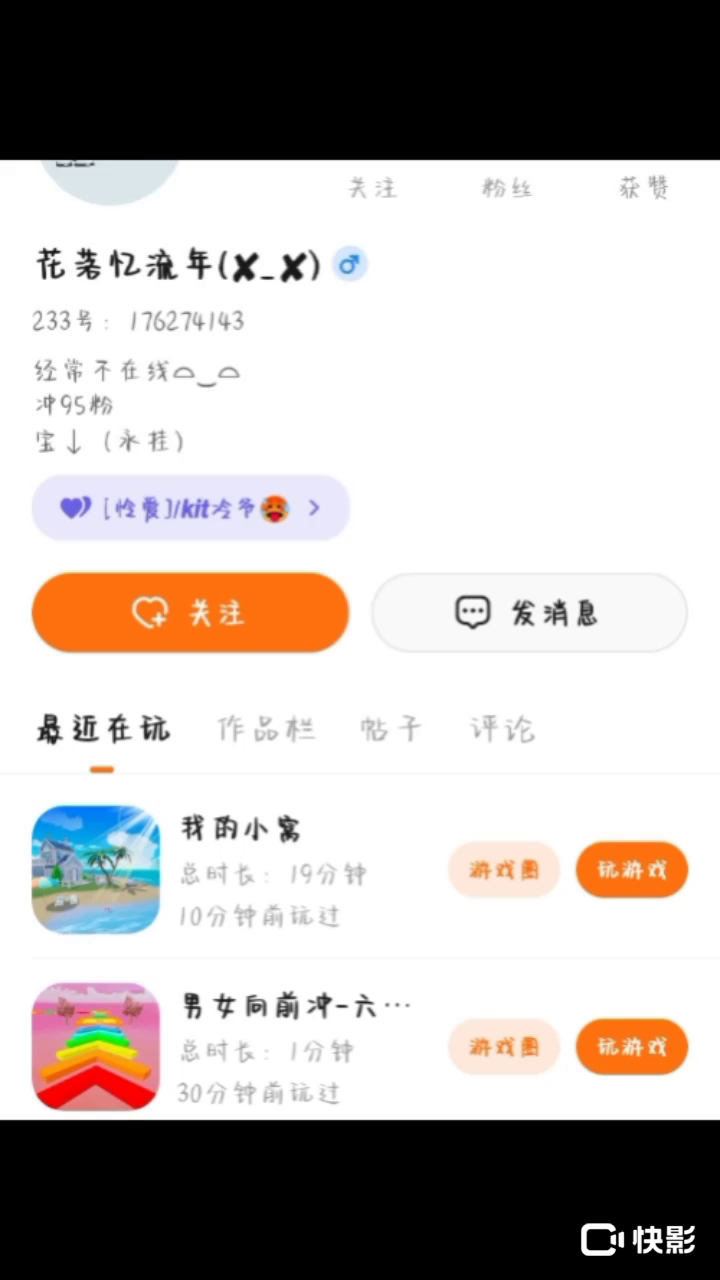View the 粉丝 followers list

(507, 187)
